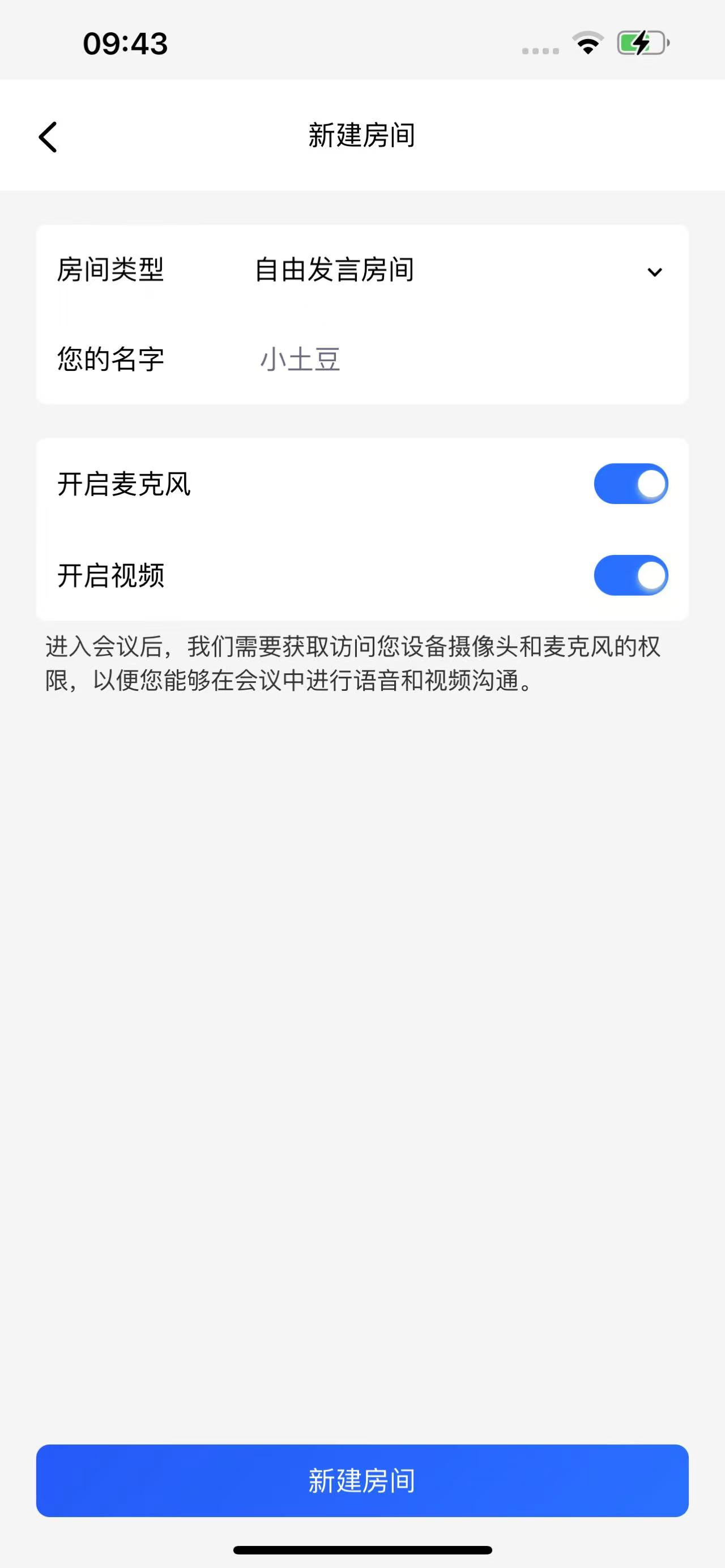Turn off the 开启麦克风 switch
This screenshot has width=725, height=1568.
click(630, 484)
